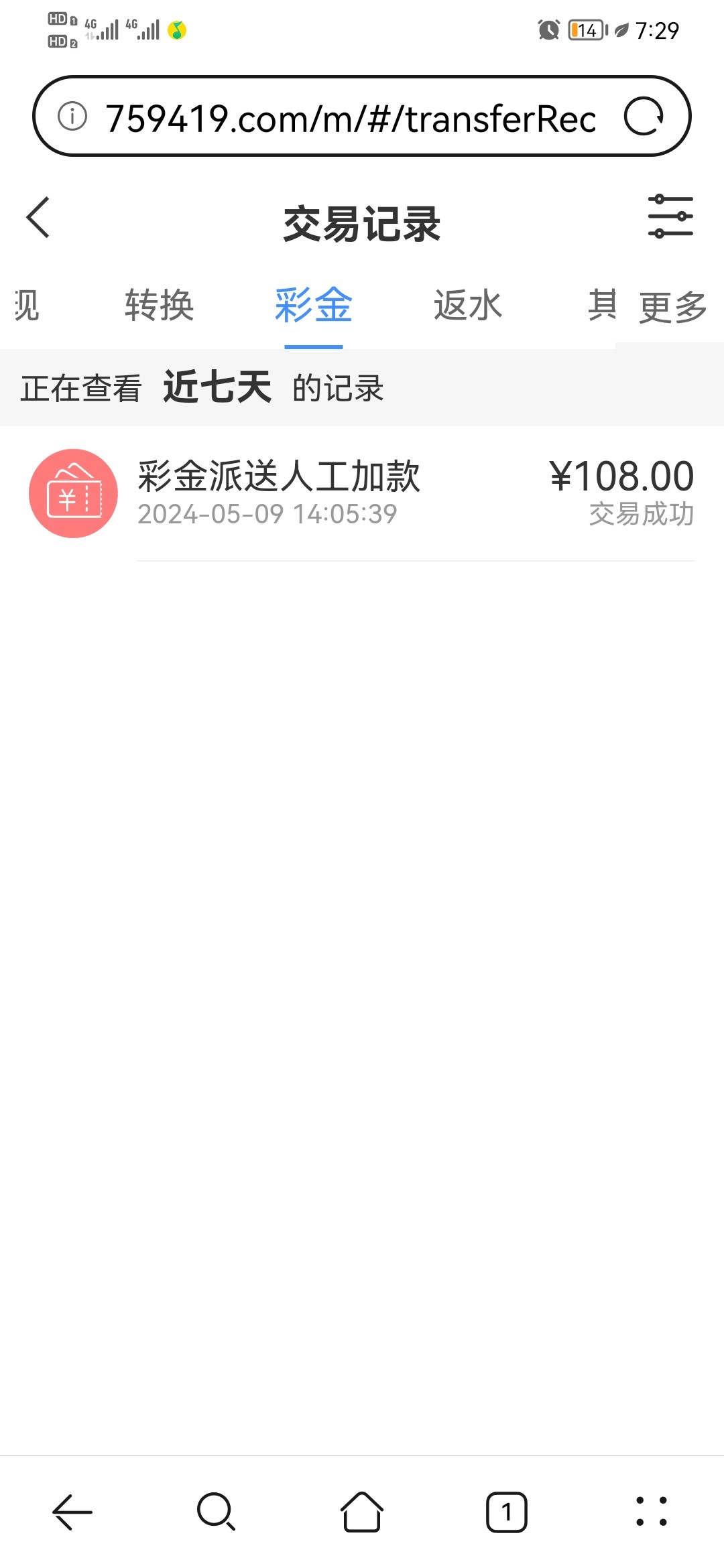Select the 彩金 tab

[x=313, y=306]
